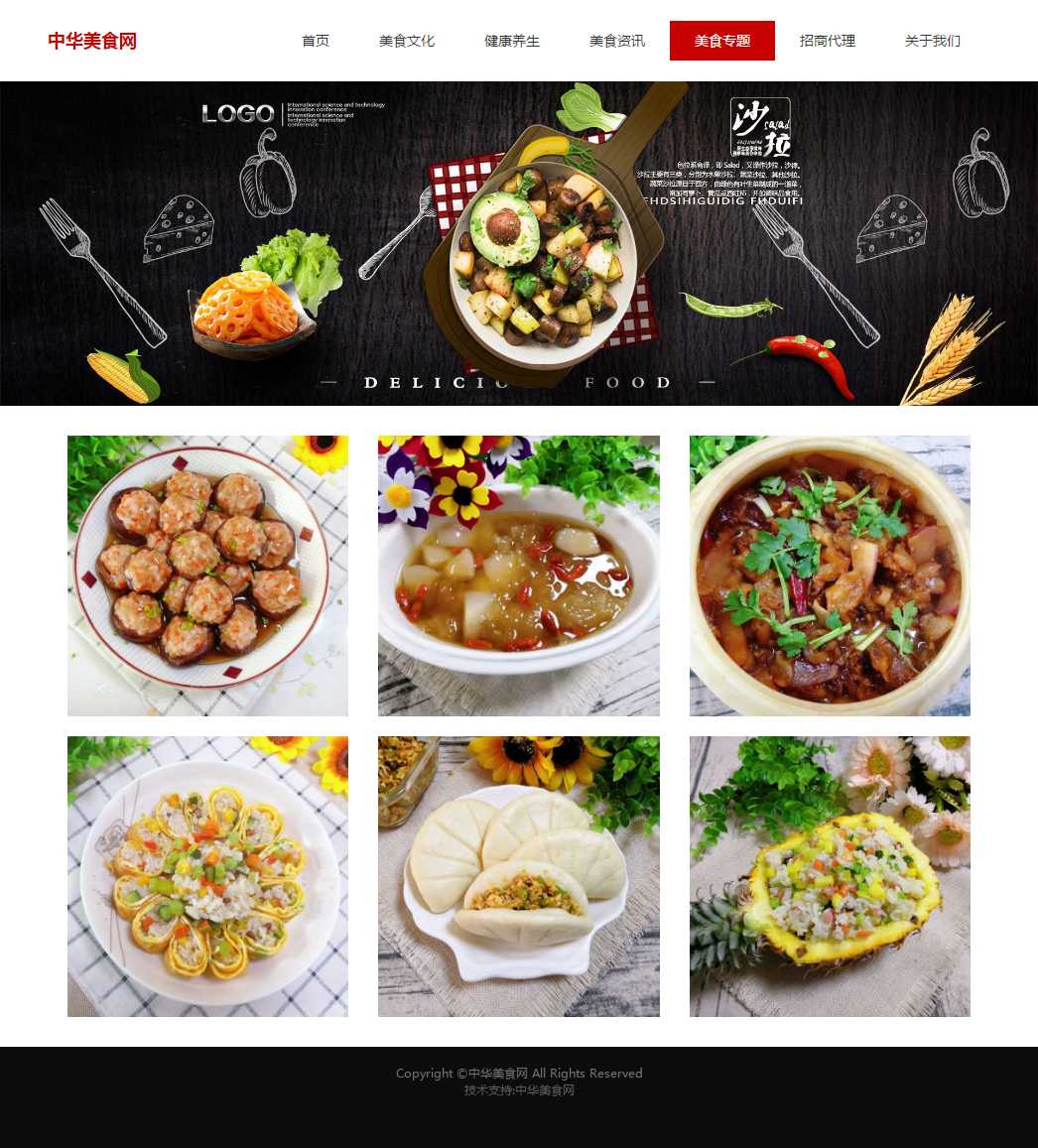The height and width of the screenshot is (1148, 1038).
Task: Open the 美食资讯 menu item
Action: pos(617,41)
